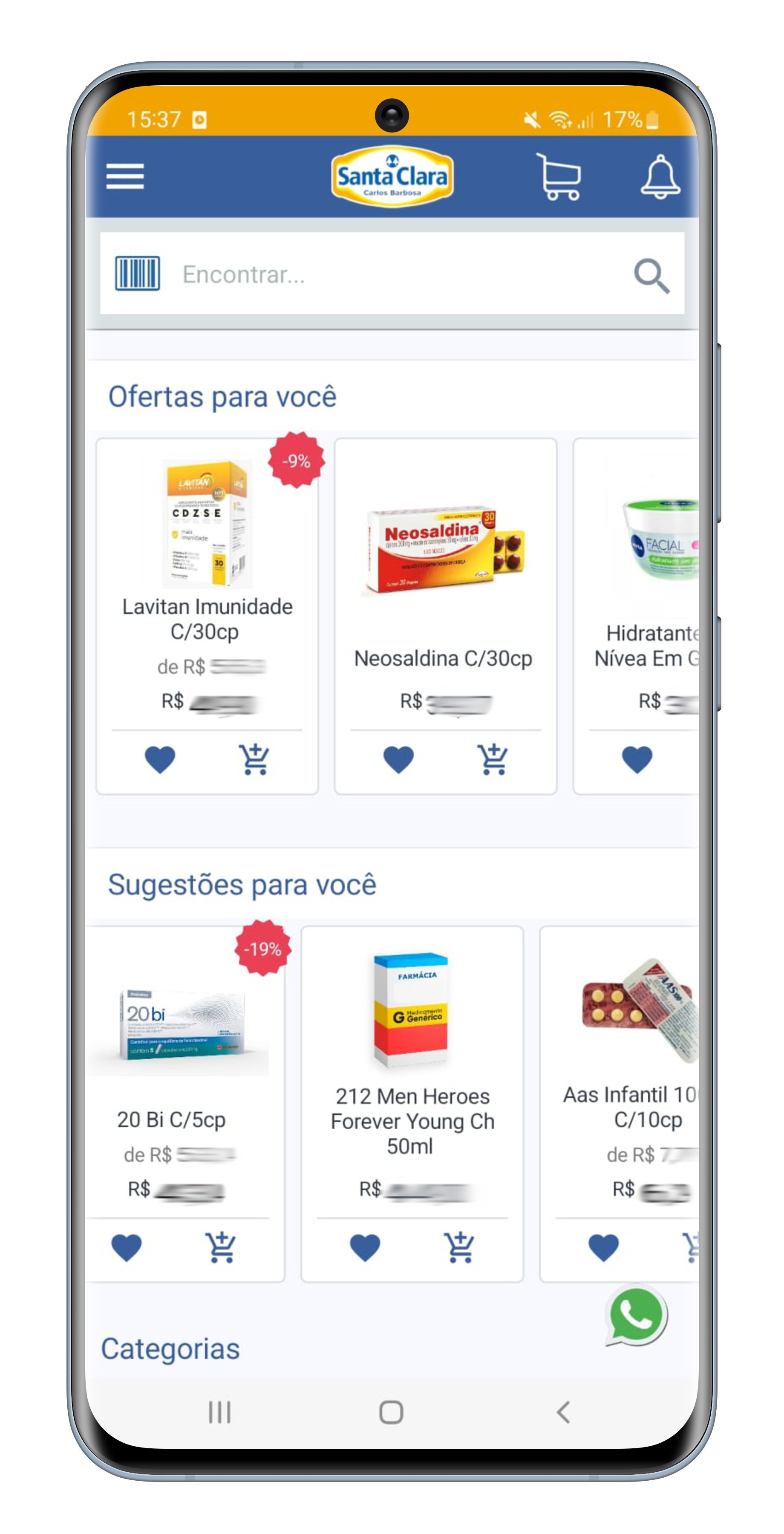Scan a product with the barcode icon
Screen dimensions: 784x1534
(138, 274)
